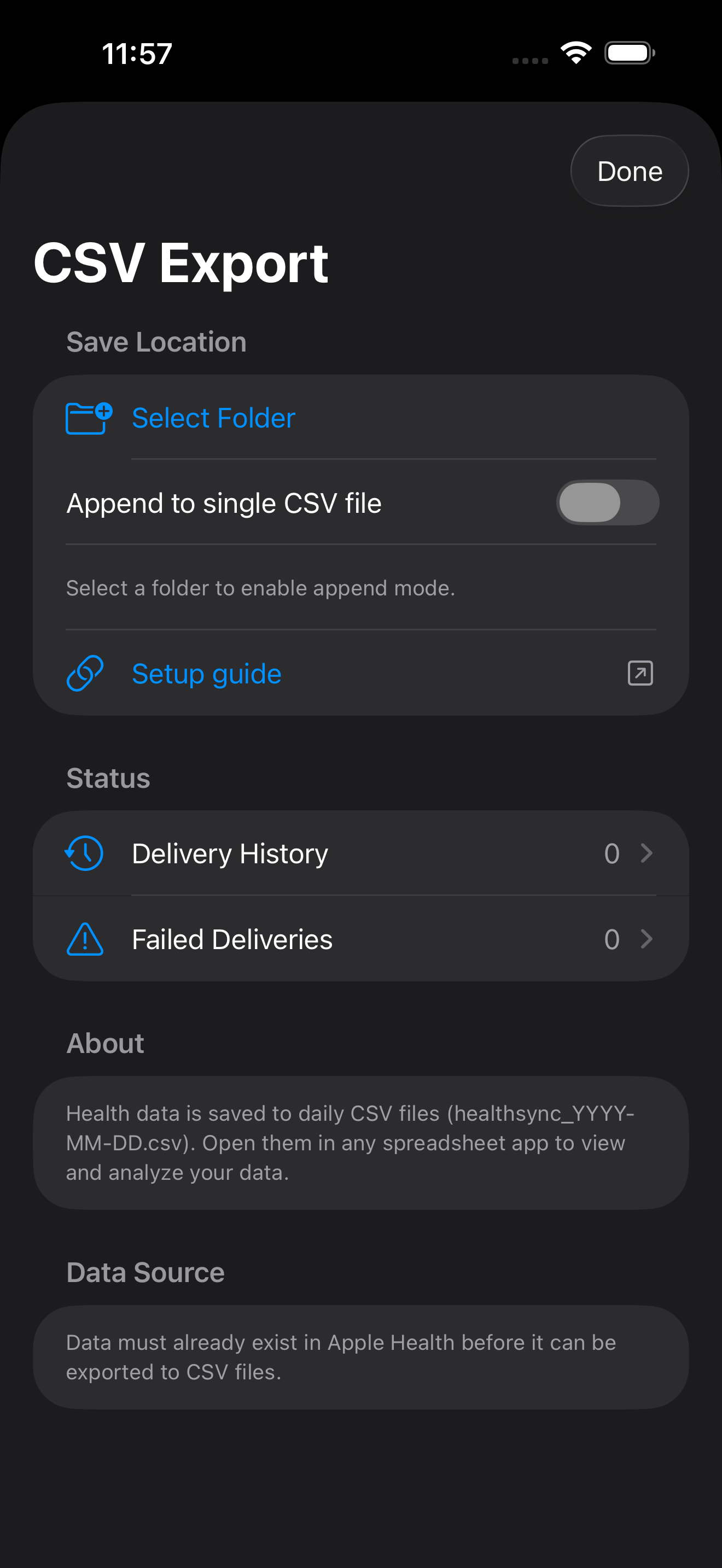The height and width of the screenshot is (1568, 722).
Task: Open Setup guide via the external-link arrow icon
Action: click(x=640, y=673)
